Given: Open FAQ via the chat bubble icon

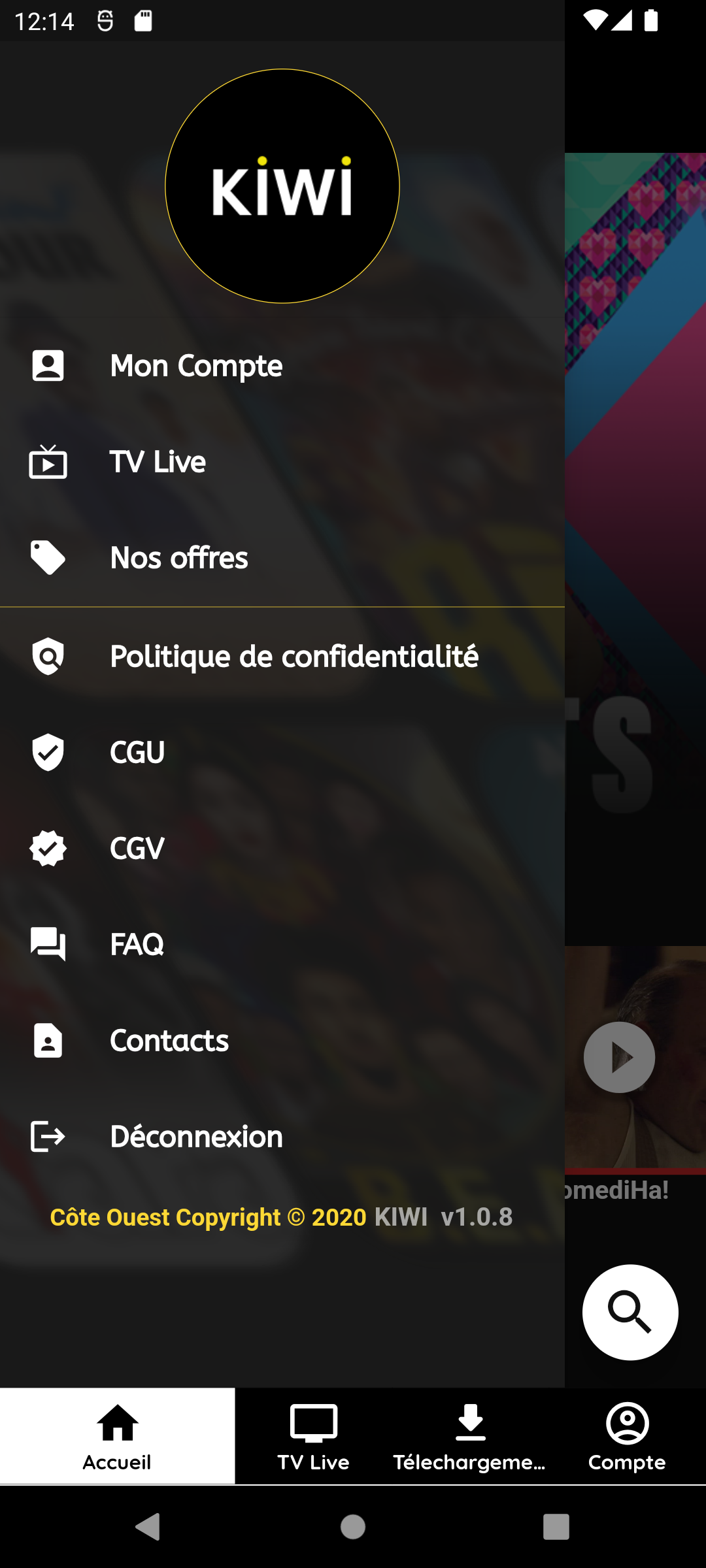Looking at the screenshot, I should (47, 943).
